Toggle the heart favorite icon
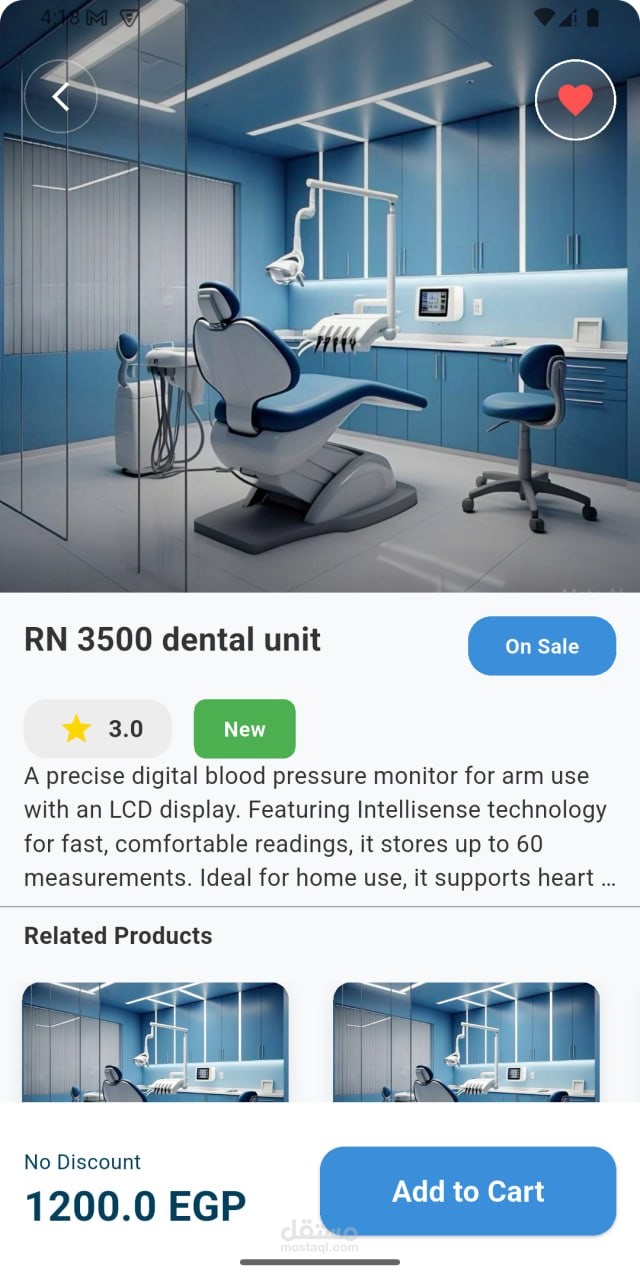Viewport: 640px width, 1280px height. click(x=575, y=99)
